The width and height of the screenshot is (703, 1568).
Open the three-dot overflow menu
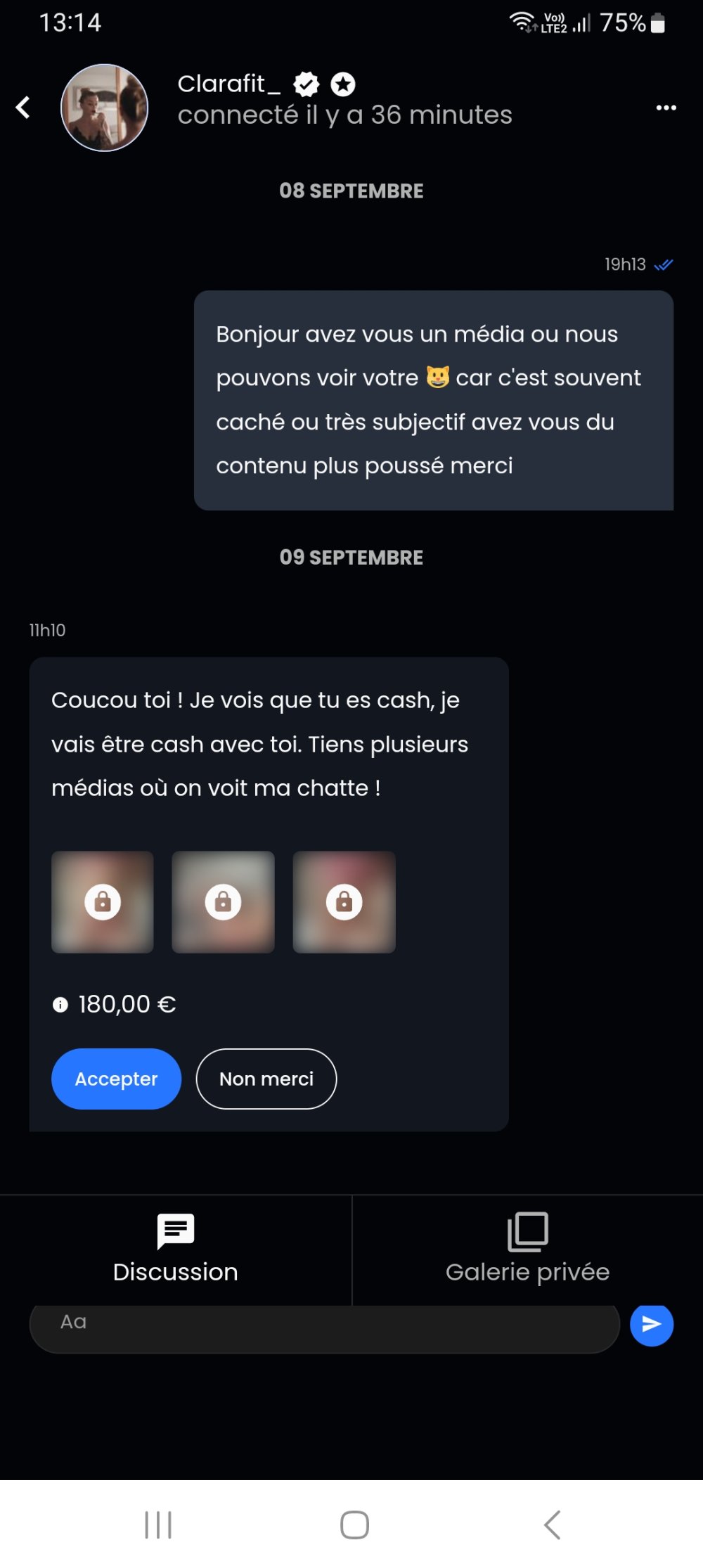coord(666,108)
